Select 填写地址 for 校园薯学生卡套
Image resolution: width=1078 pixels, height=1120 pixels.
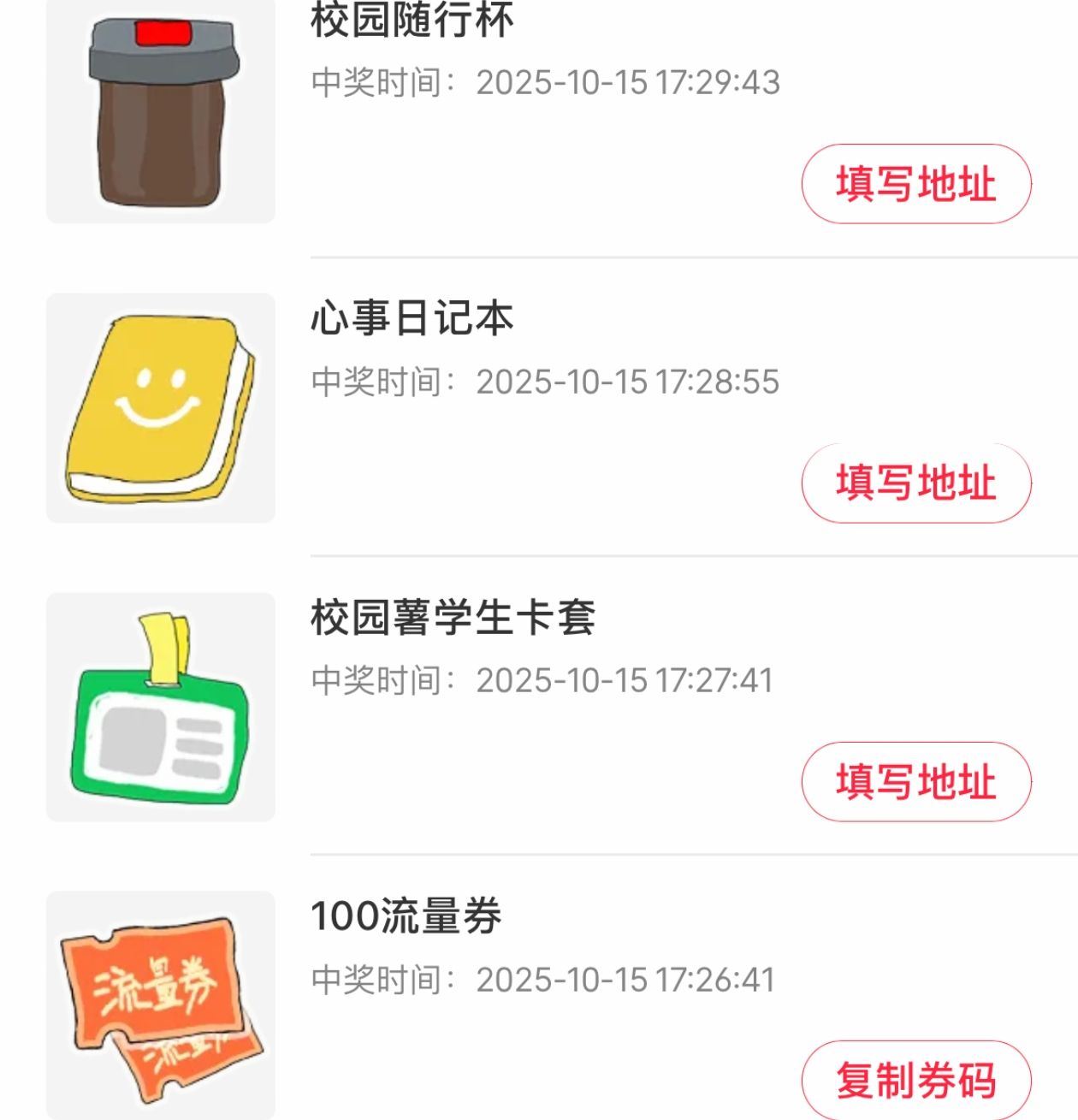pyautogui.click(x=915, y=781)
